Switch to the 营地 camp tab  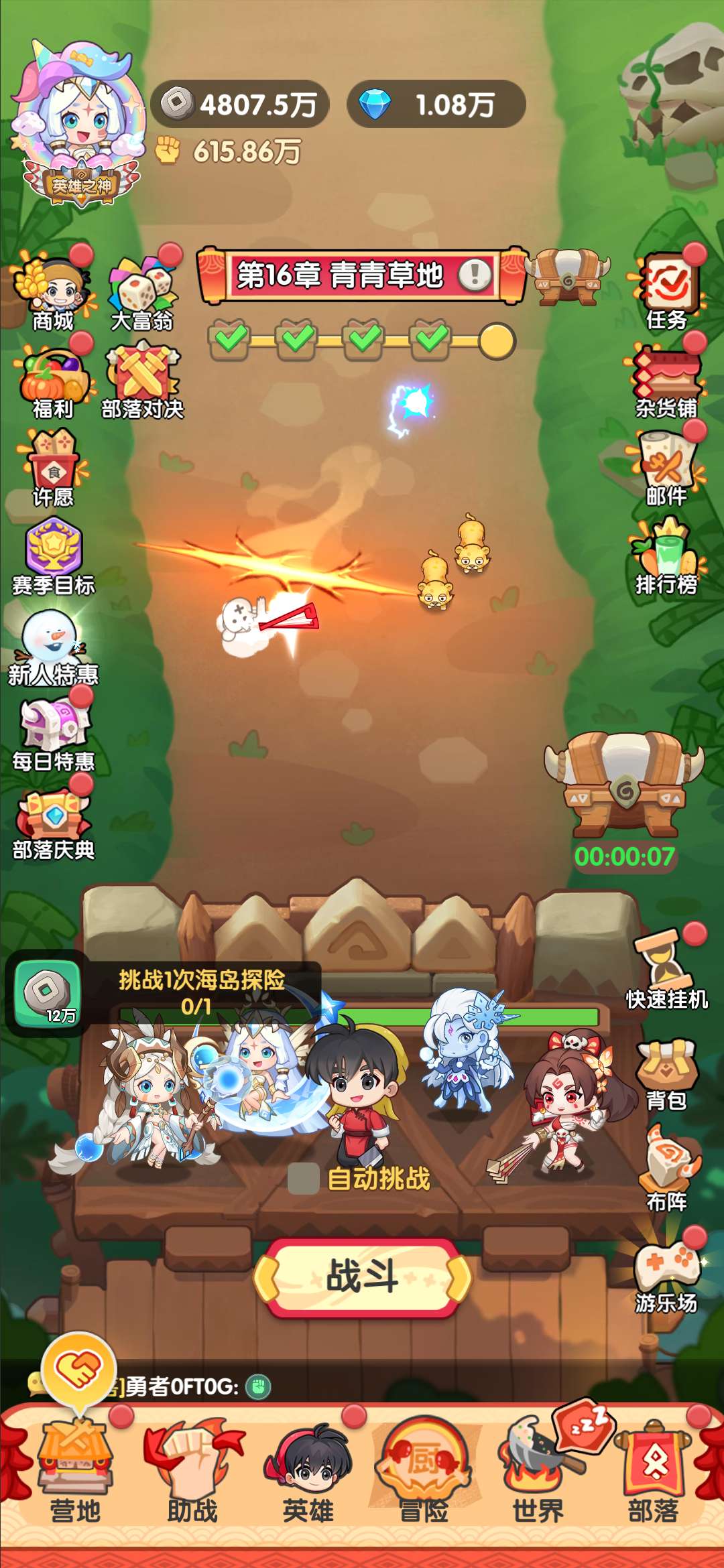pos(75,1474)
